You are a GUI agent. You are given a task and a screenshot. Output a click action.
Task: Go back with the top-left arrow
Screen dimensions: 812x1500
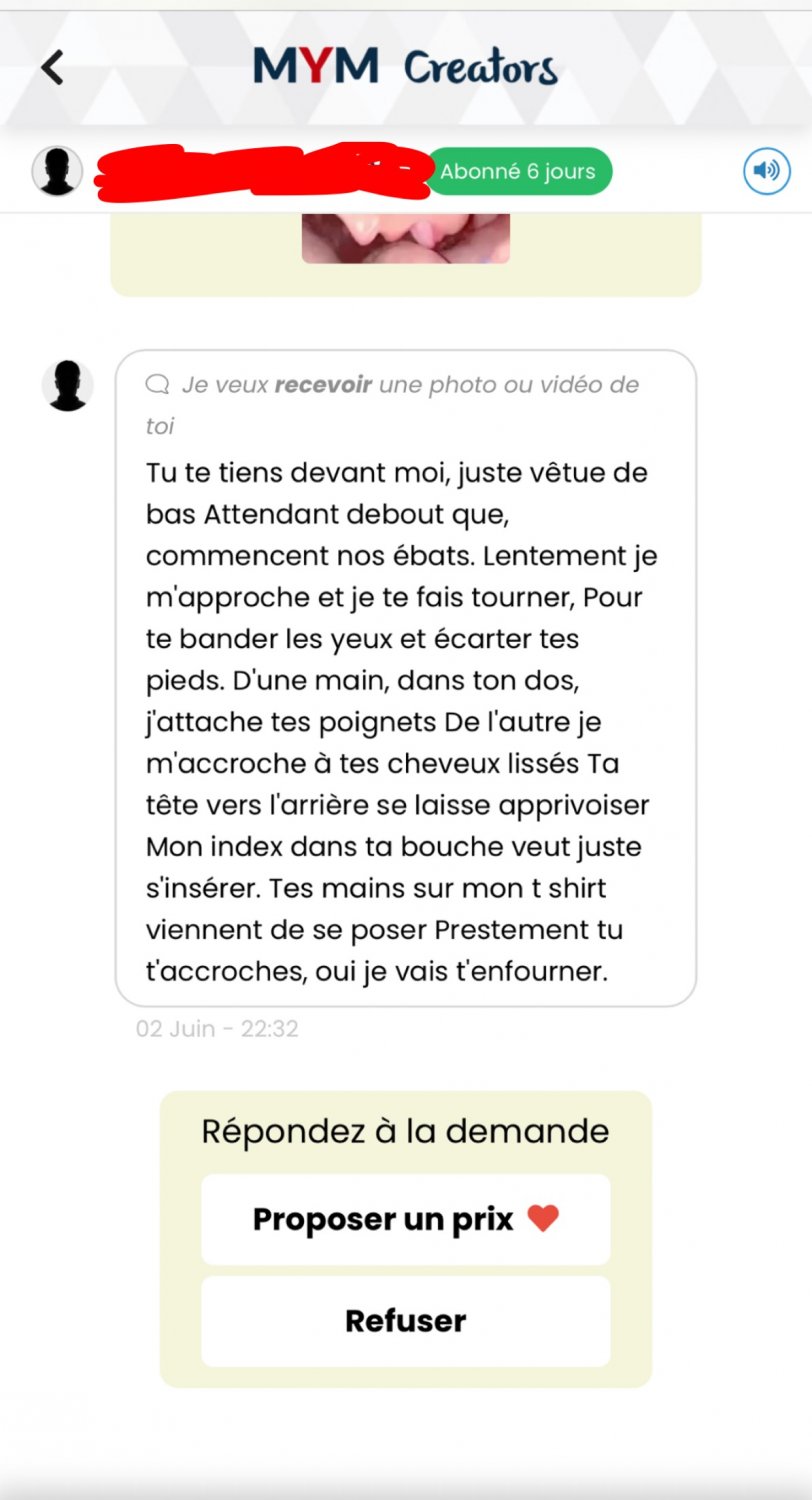[52, 68]
